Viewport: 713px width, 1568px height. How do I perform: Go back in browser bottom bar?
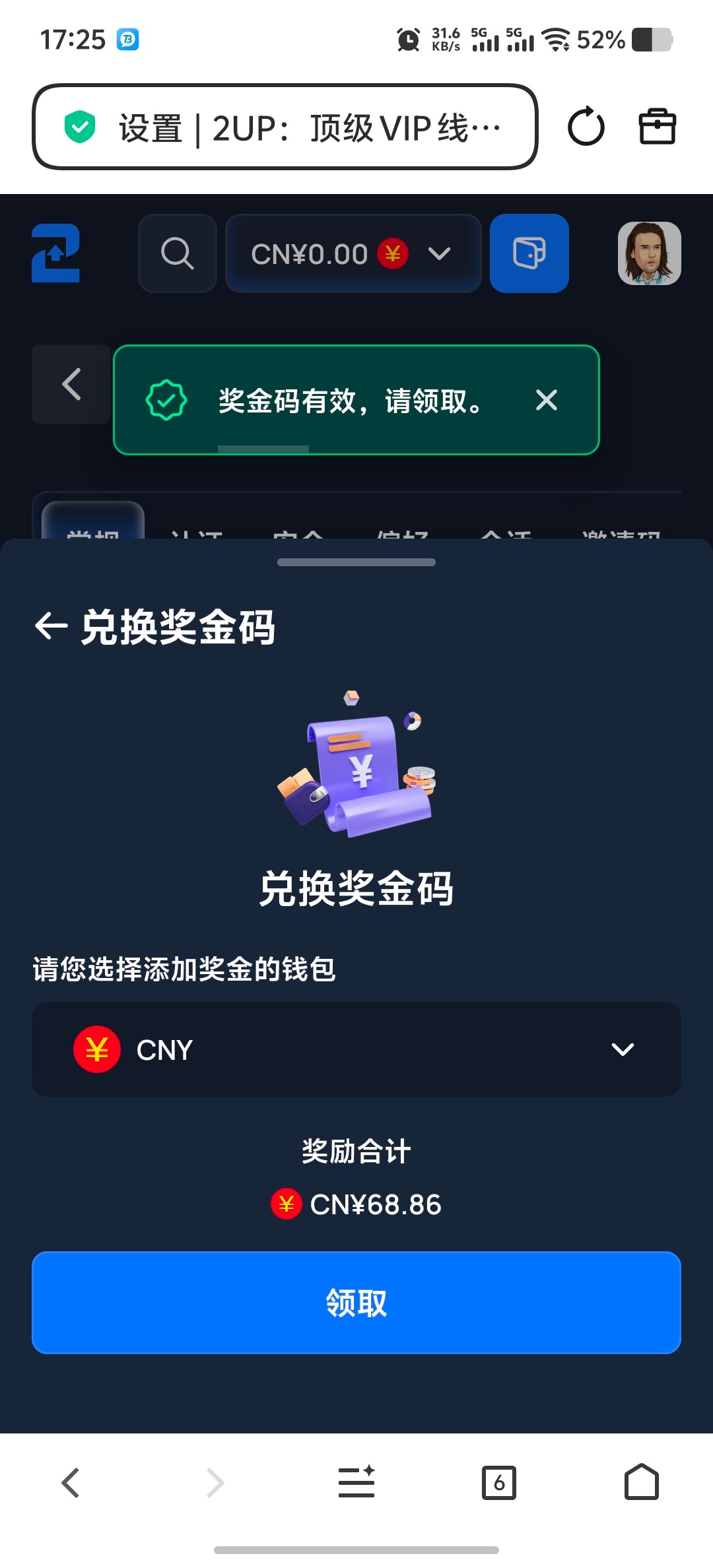click(71, 1483)
